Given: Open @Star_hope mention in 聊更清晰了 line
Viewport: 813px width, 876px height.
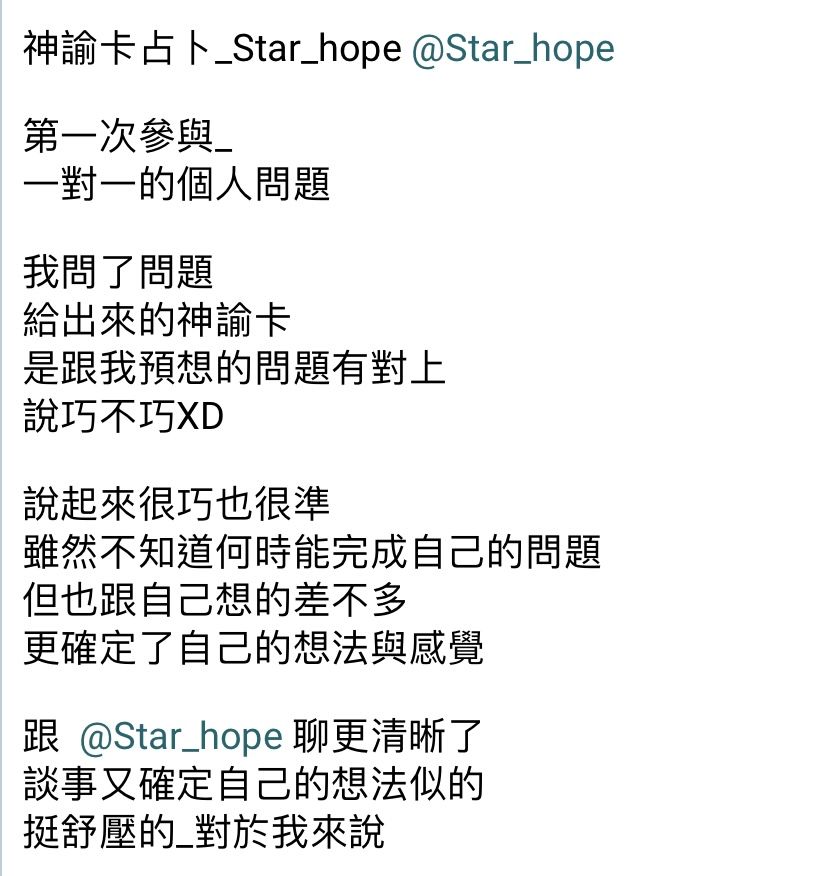Looking at the screenshot, I should tap(181, 738).
